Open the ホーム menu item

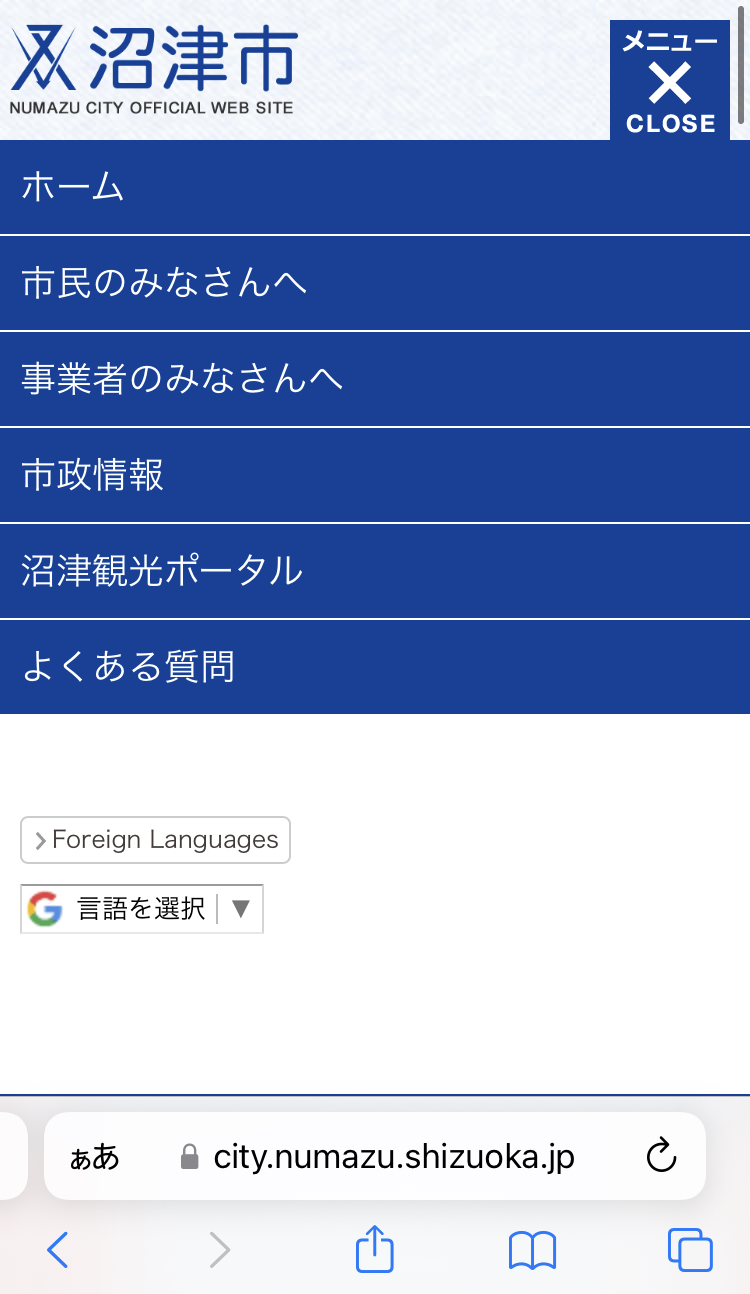click(x=375, y=188)
